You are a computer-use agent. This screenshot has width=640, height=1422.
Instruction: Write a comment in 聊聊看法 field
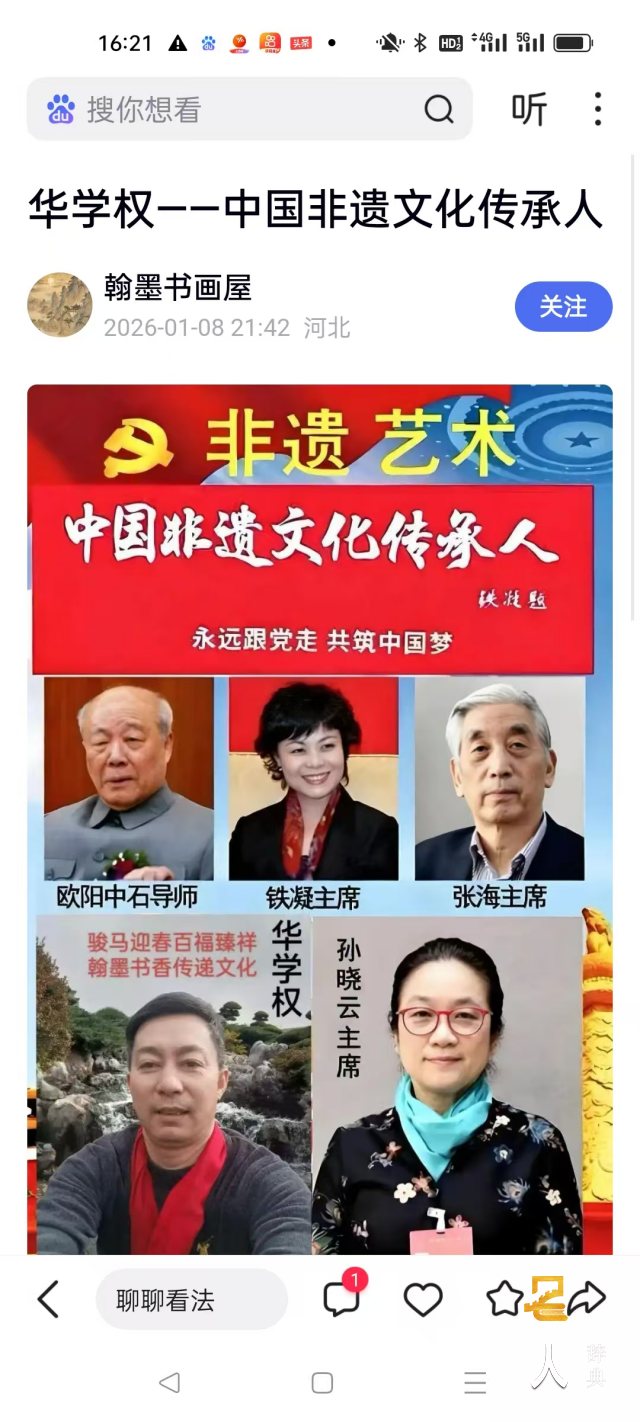(191, 1300)
